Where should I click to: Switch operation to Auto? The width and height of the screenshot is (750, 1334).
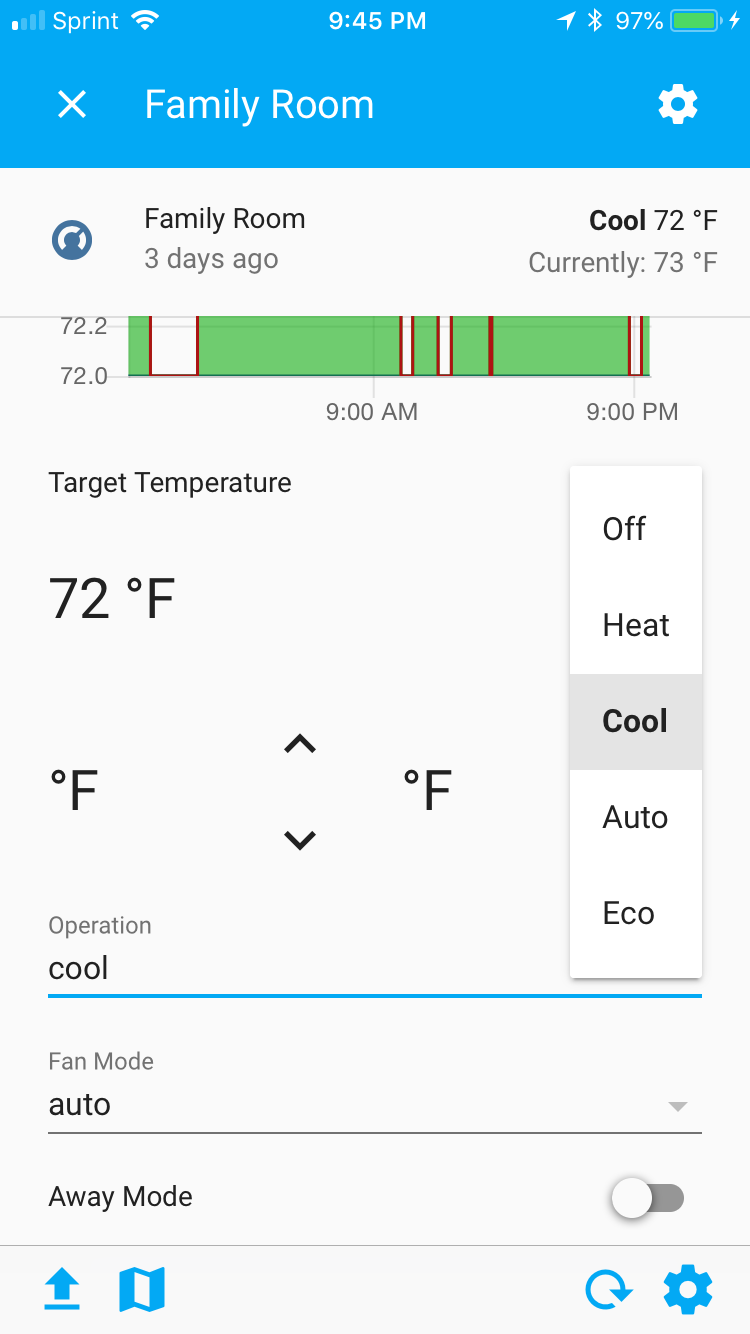[635, 817]
